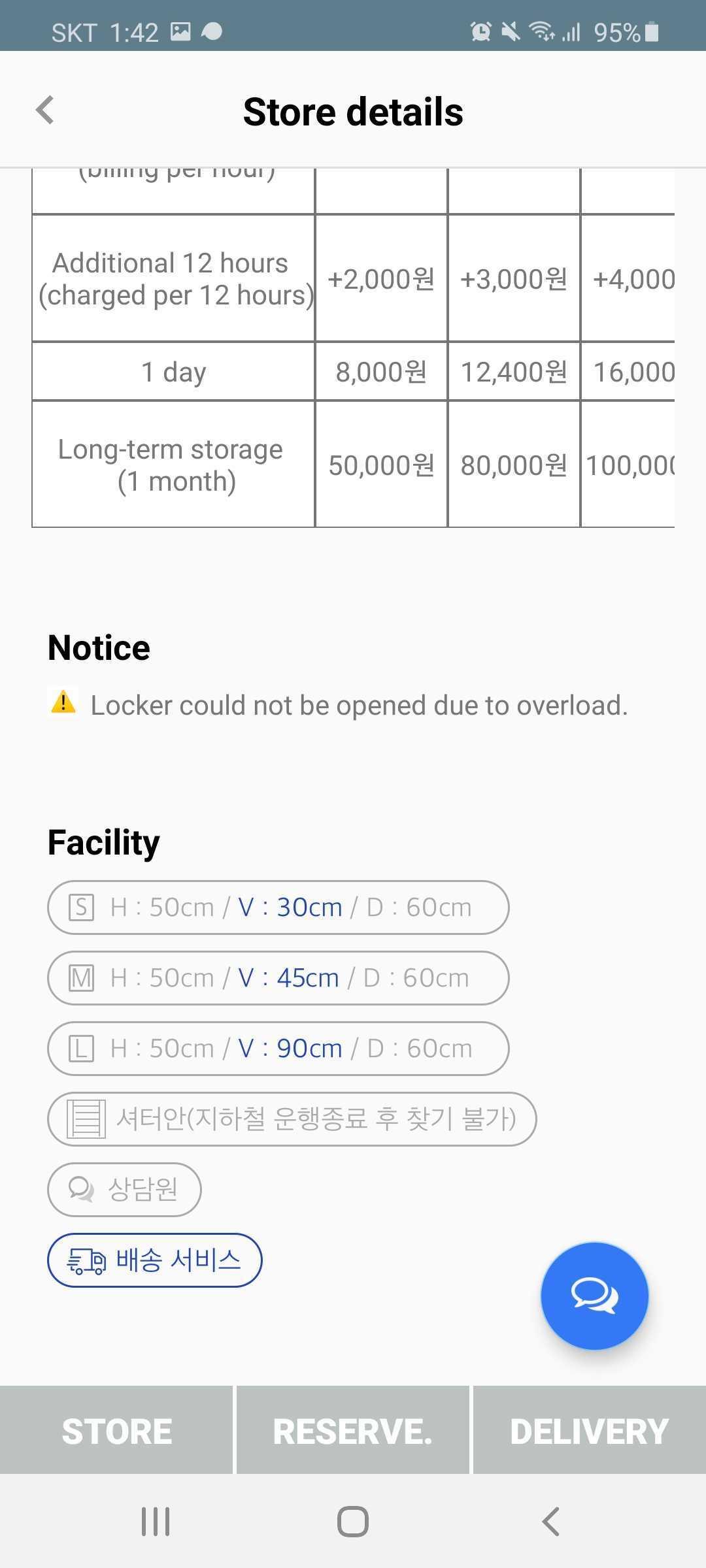Toggle the large locker size chip

click(277, 1048)
